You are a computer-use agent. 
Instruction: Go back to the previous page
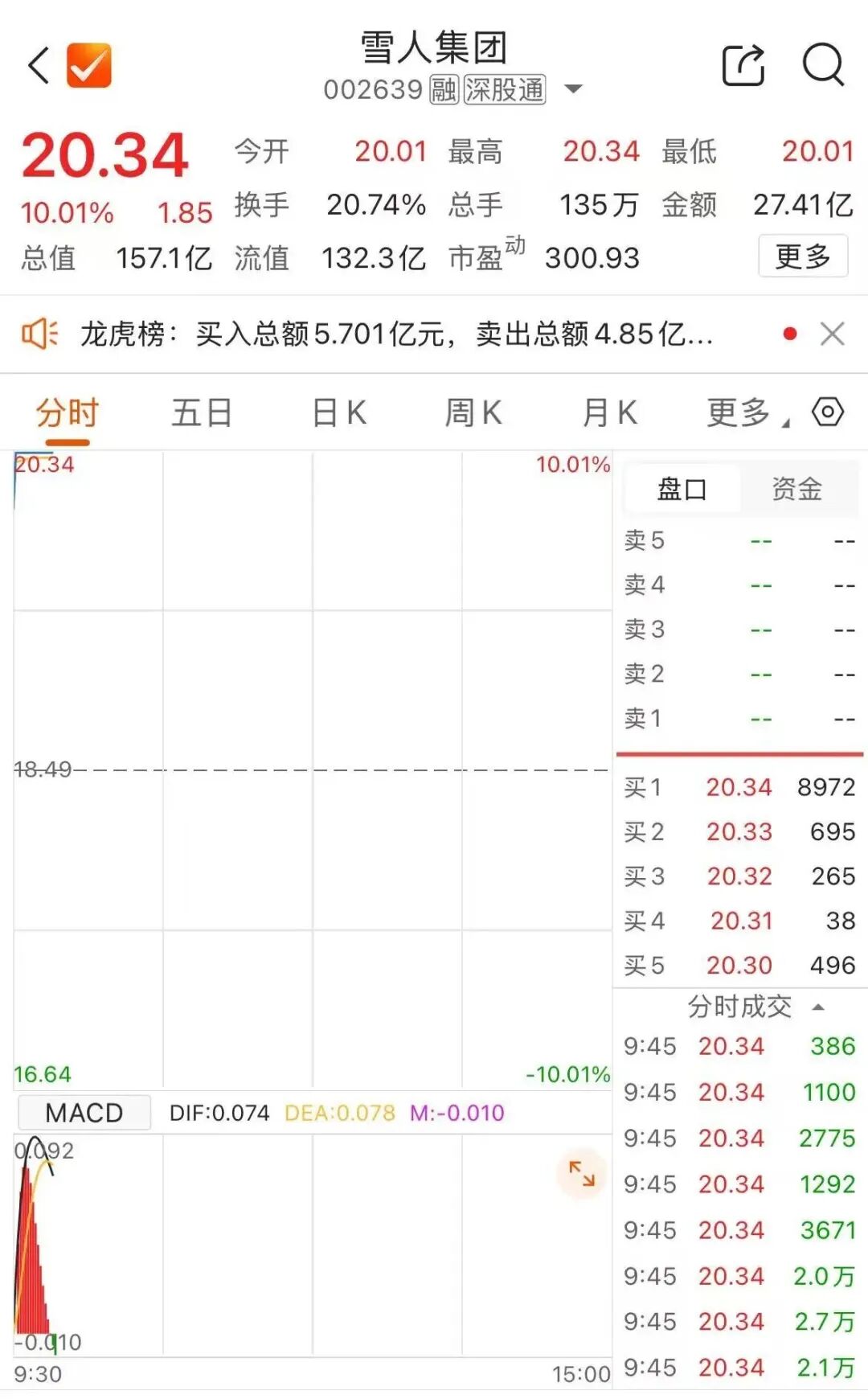click(39, 66)
